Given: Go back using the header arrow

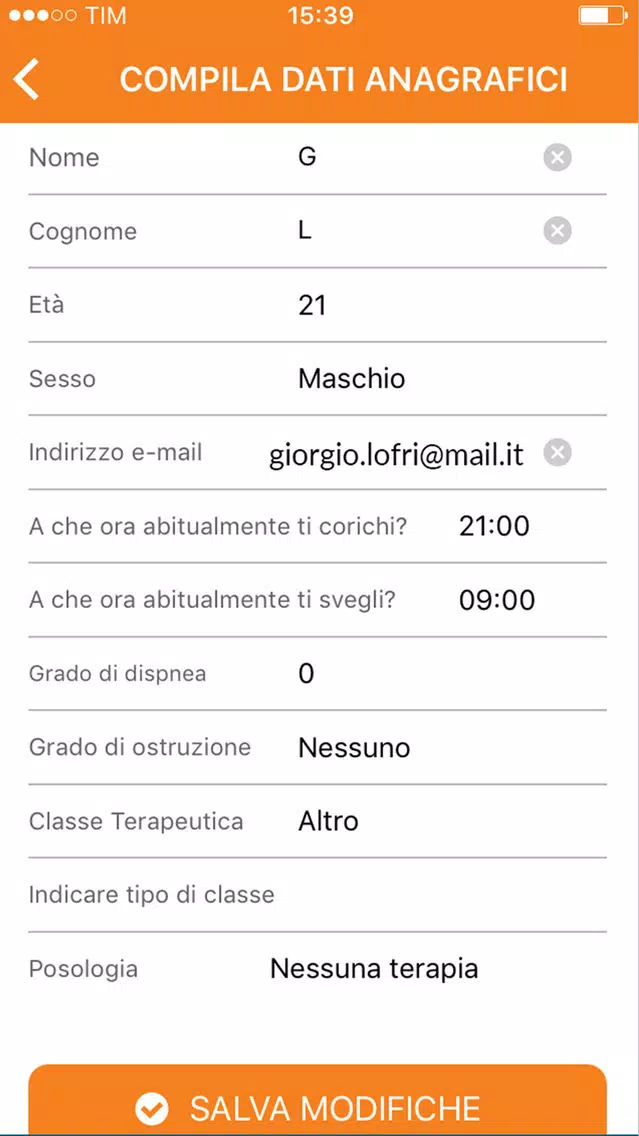Looking at the screenshot, I should (27, 79).
